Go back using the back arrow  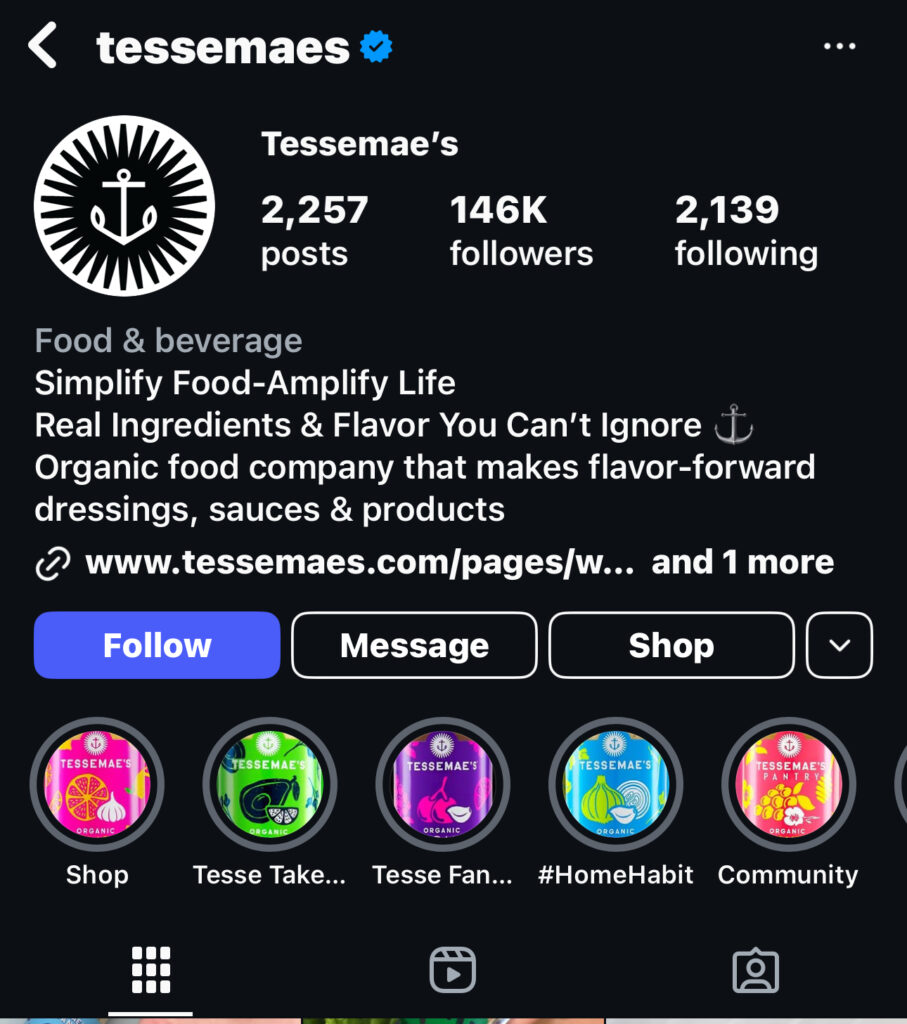pos(43,46)
